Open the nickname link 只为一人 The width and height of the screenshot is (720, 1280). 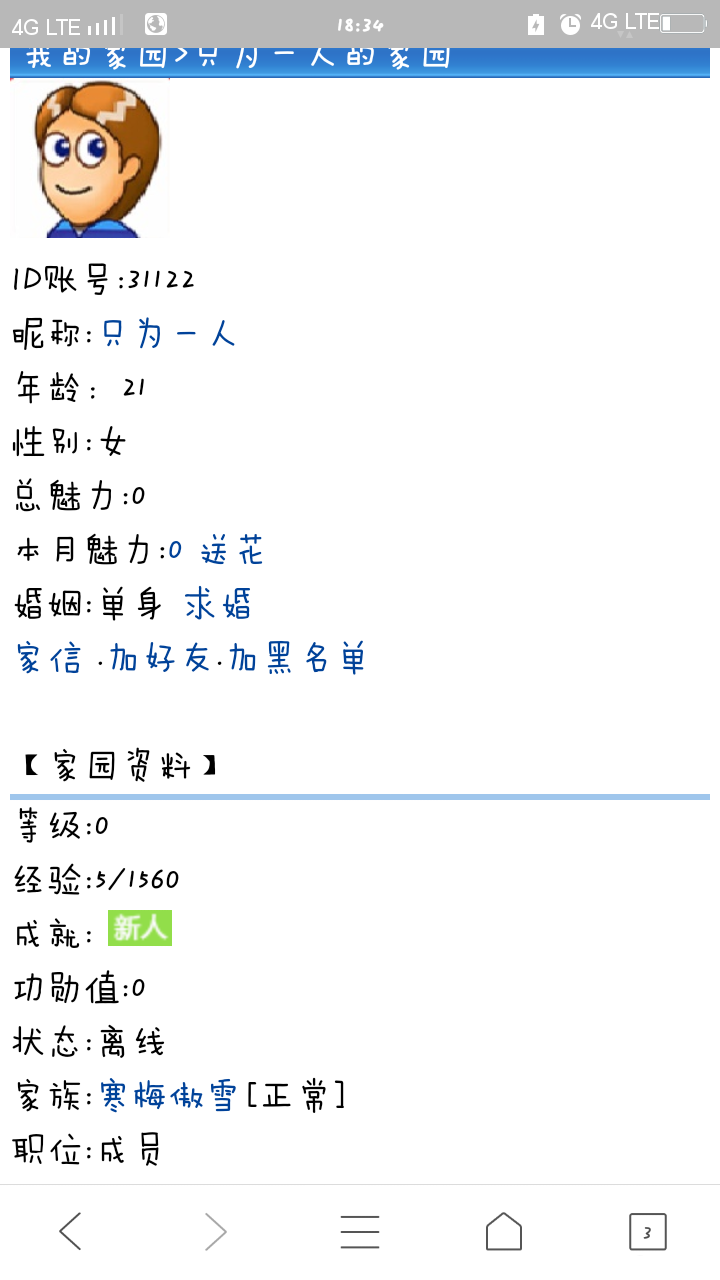coord(169,334)
